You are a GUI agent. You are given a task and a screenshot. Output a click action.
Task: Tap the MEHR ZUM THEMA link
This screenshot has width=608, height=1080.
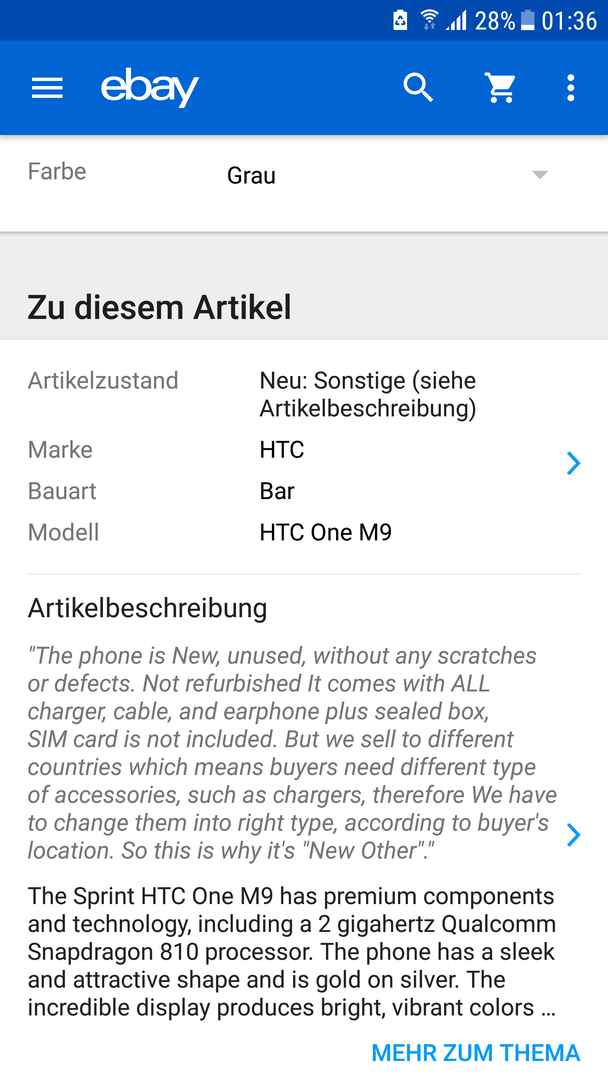click(x=475, y=1052)
